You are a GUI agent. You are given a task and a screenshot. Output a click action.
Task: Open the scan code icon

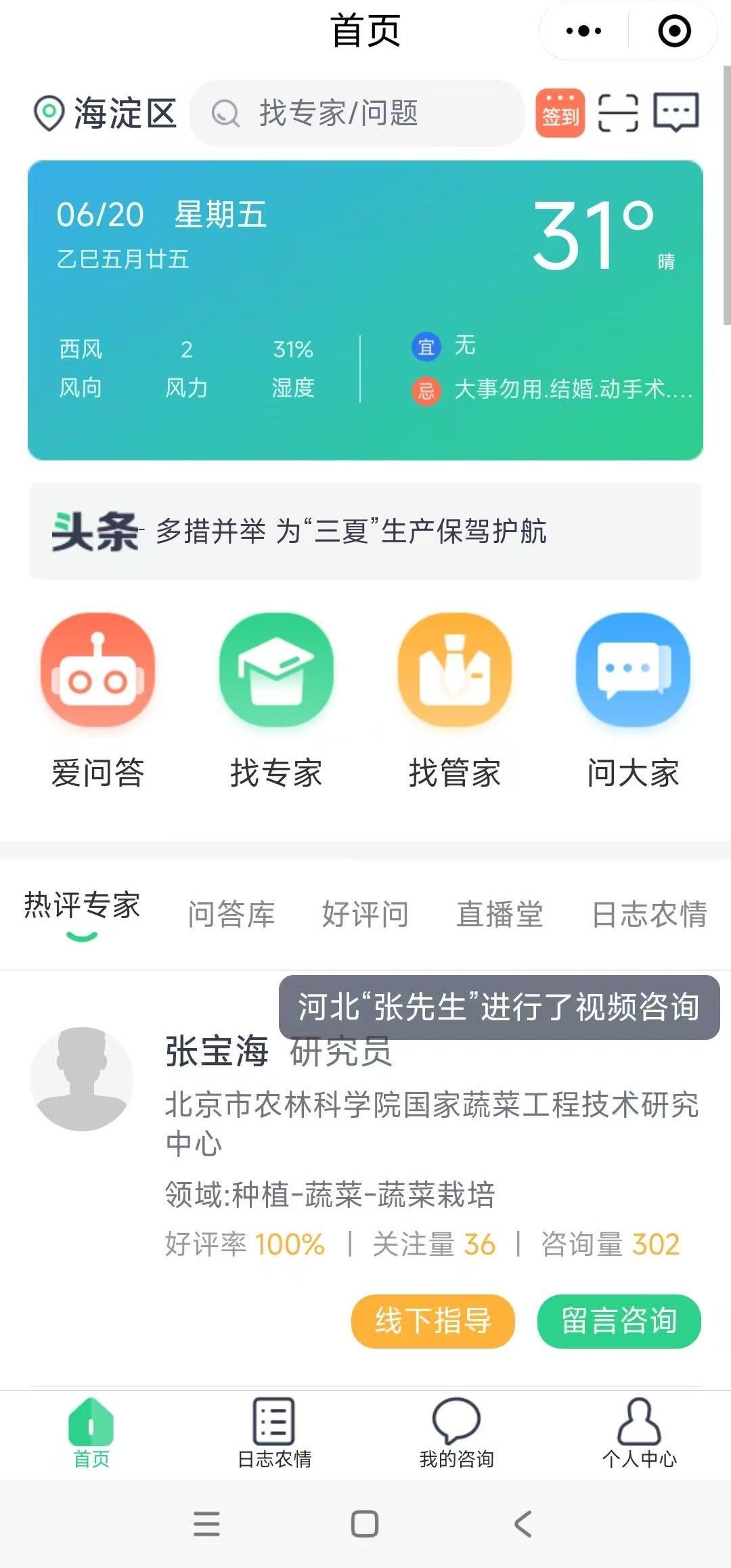tap(618, 113)
